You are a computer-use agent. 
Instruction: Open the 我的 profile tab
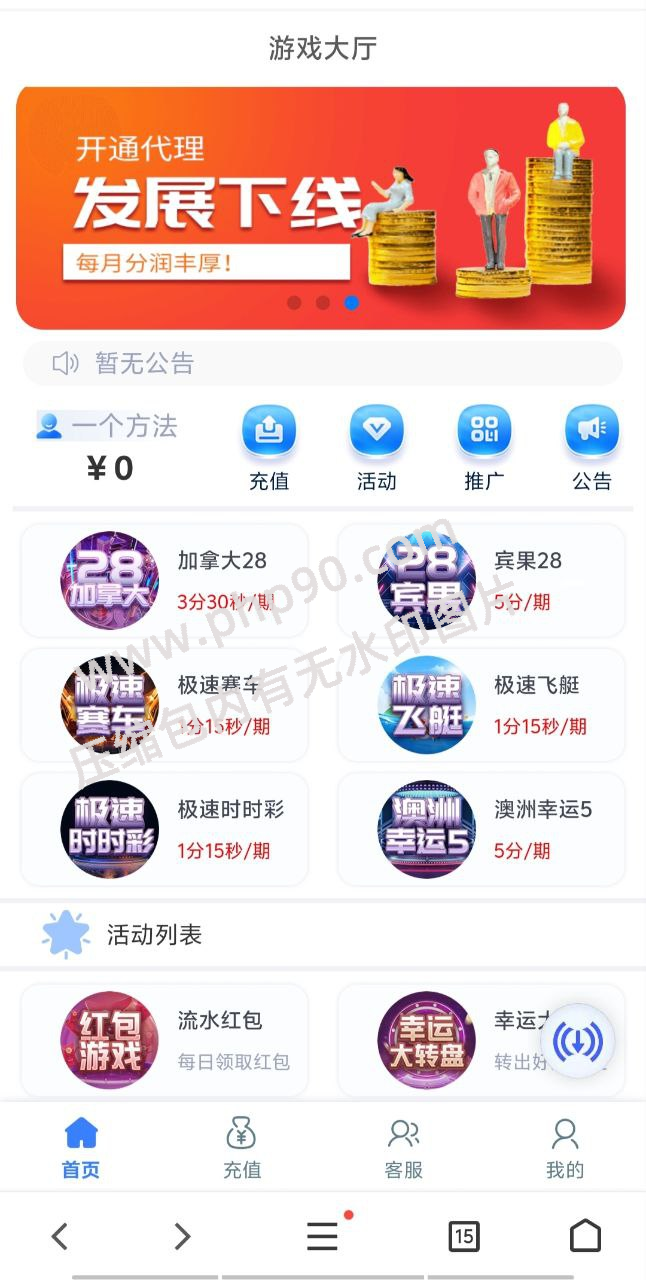point(565,1148)
